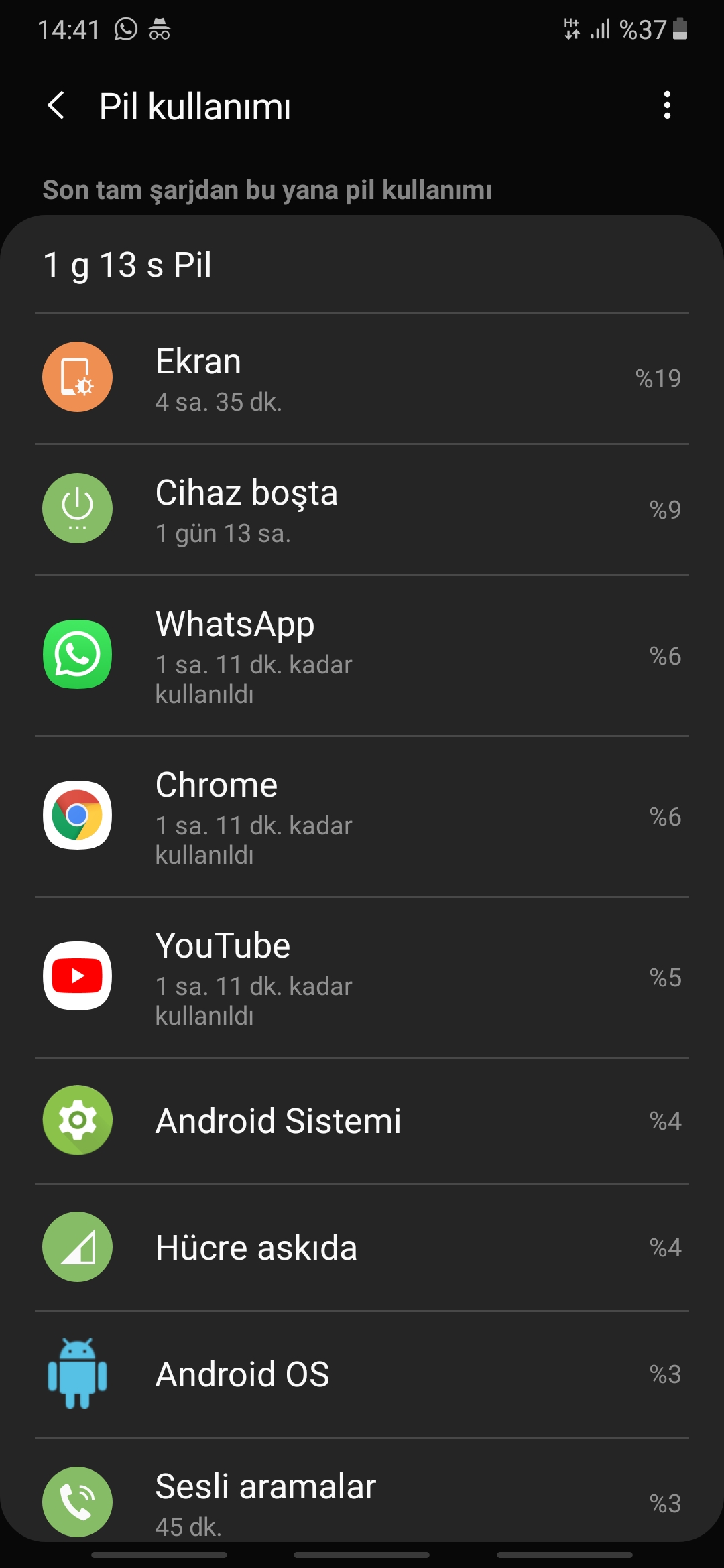Viewport: 724px width, 1568px height.
Task: Open Hücre askıda usage details
Action: coord(362,1248)
